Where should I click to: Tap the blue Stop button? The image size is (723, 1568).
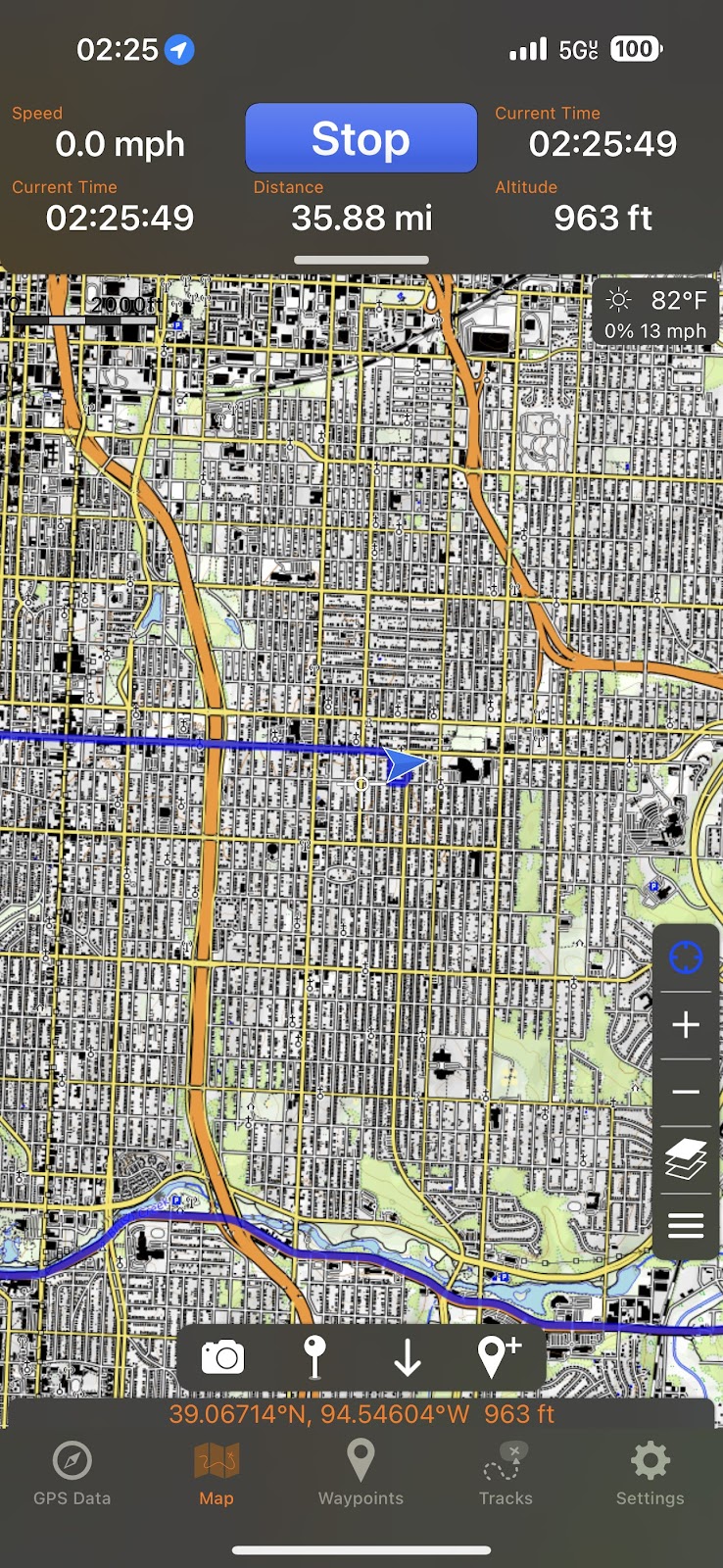point(361,138)
